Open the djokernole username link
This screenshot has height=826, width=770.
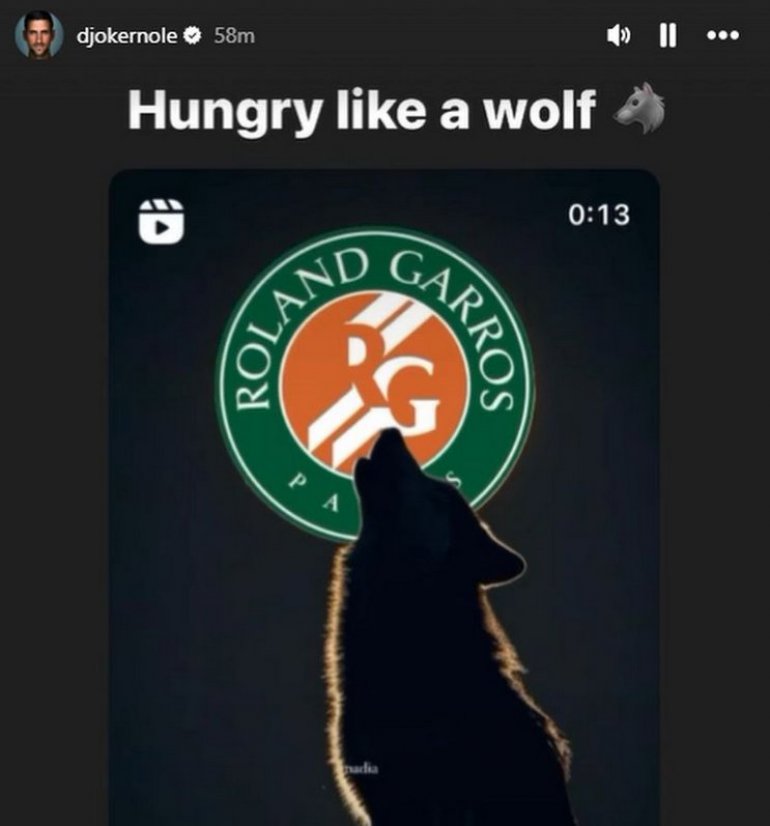pyautogui.click(x=127, y=35)
